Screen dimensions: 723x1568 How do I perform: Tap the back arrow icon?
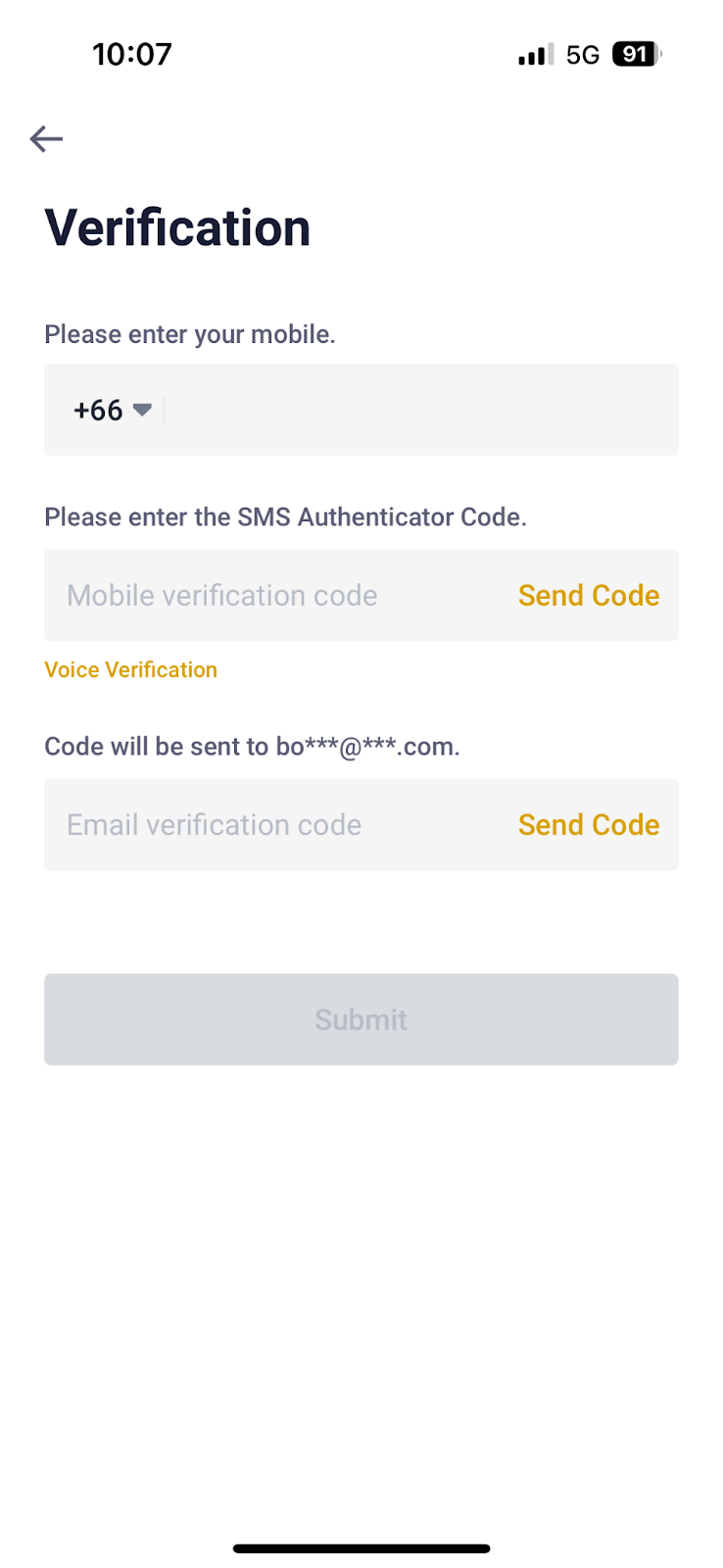pos(46,139)
